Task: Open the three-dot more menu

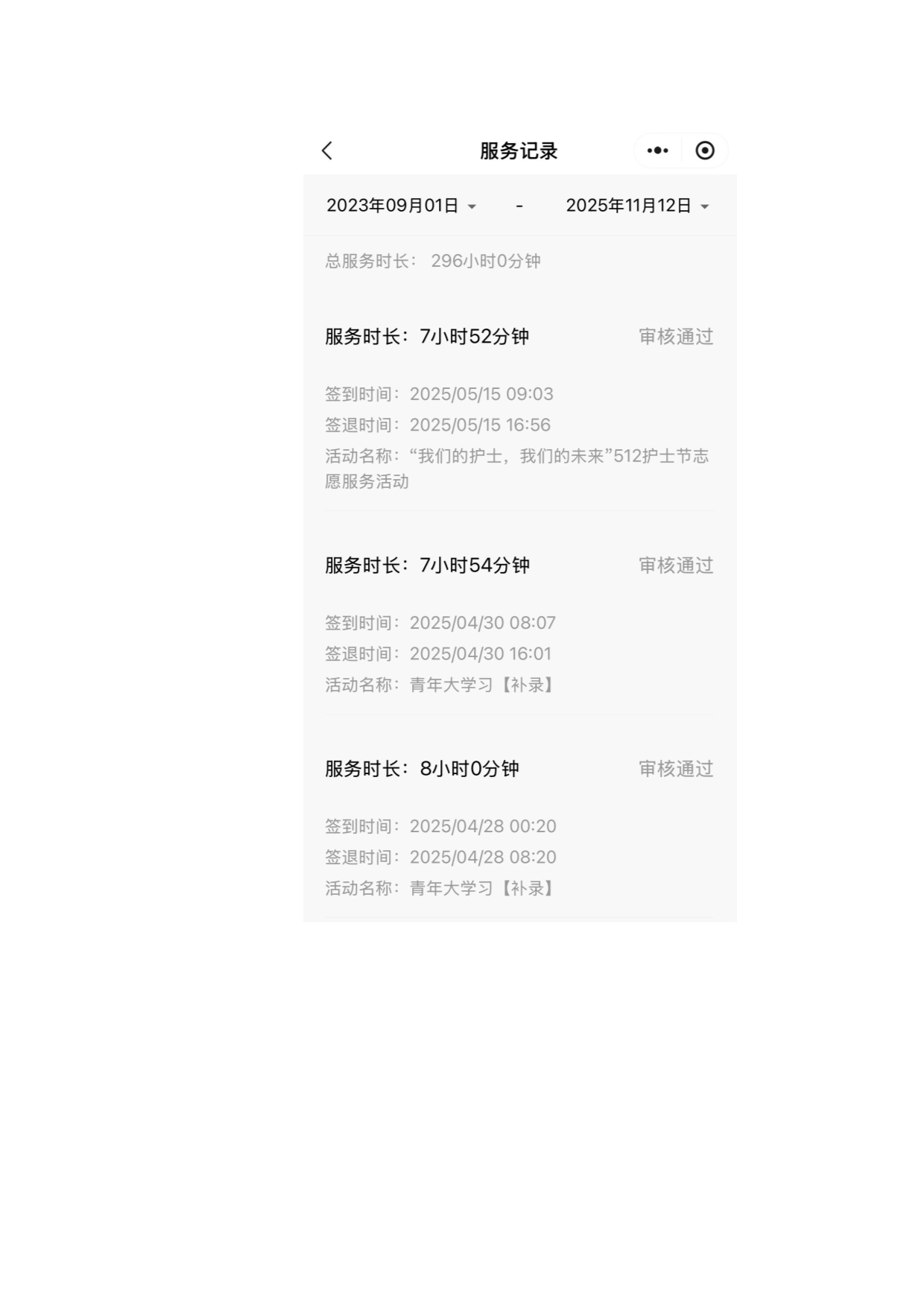Action: tap(657, 151)
